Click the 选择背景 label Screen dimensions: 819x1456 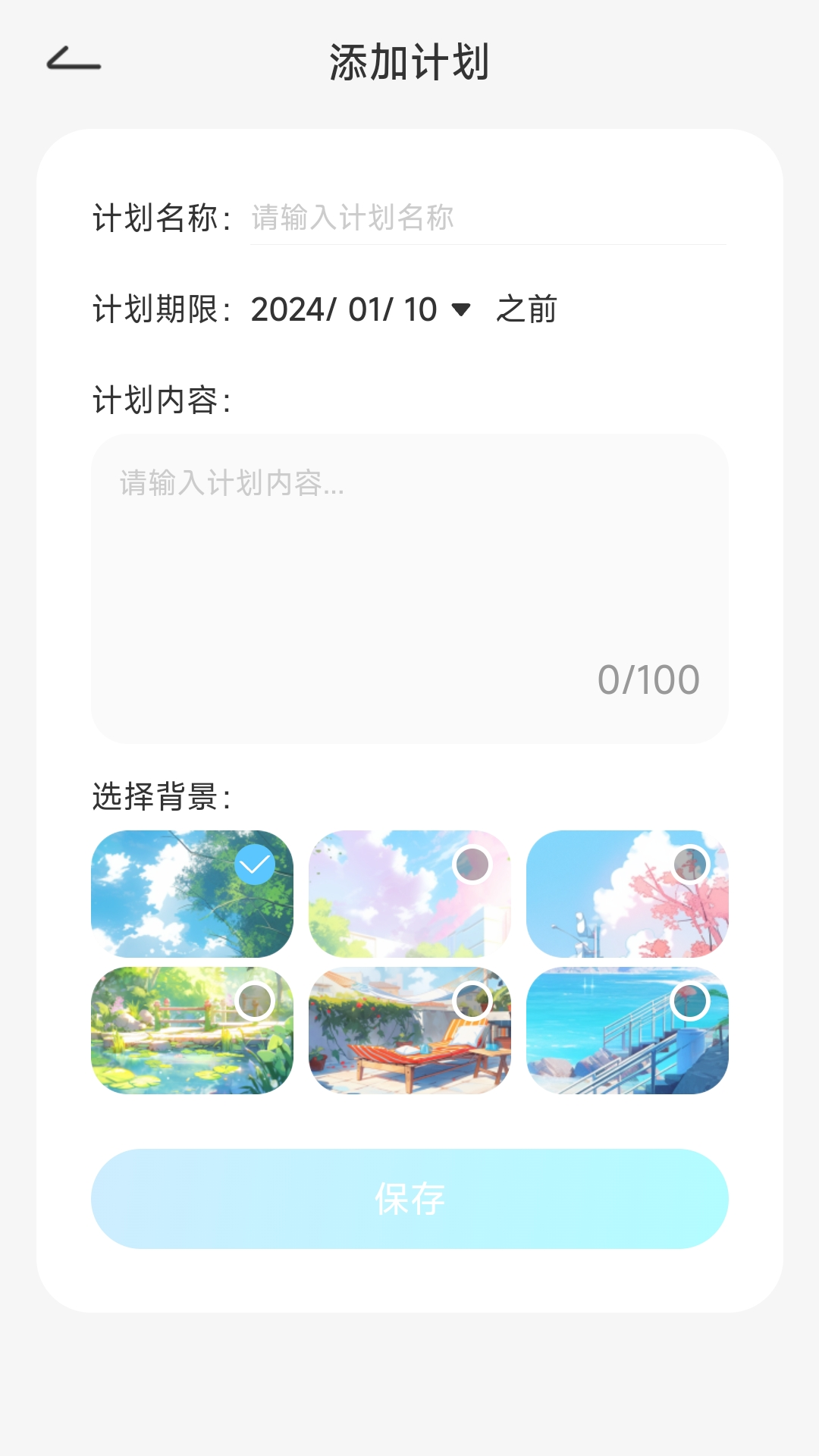coord(161,794)
